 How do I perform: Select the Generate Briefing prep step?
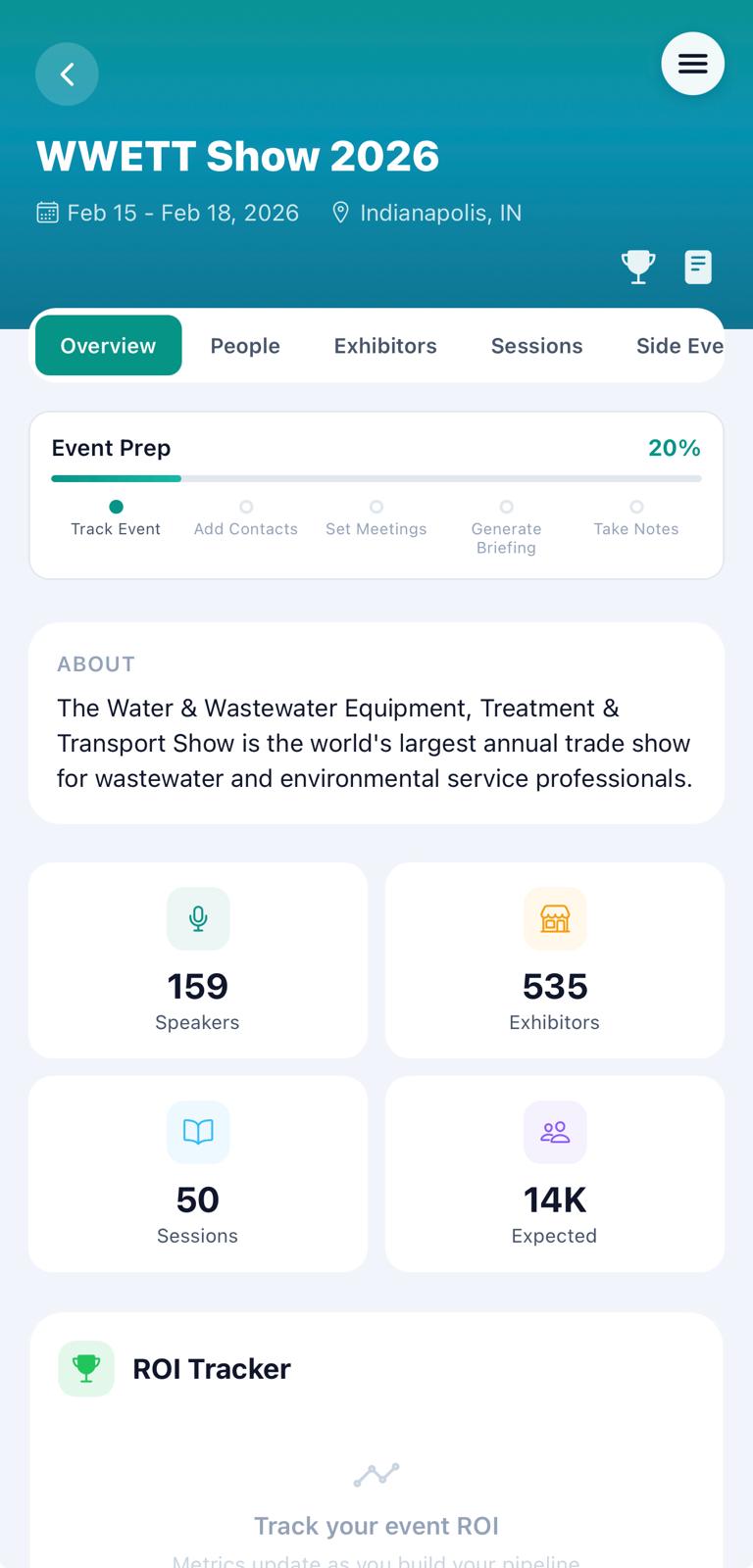coord(506,528)
